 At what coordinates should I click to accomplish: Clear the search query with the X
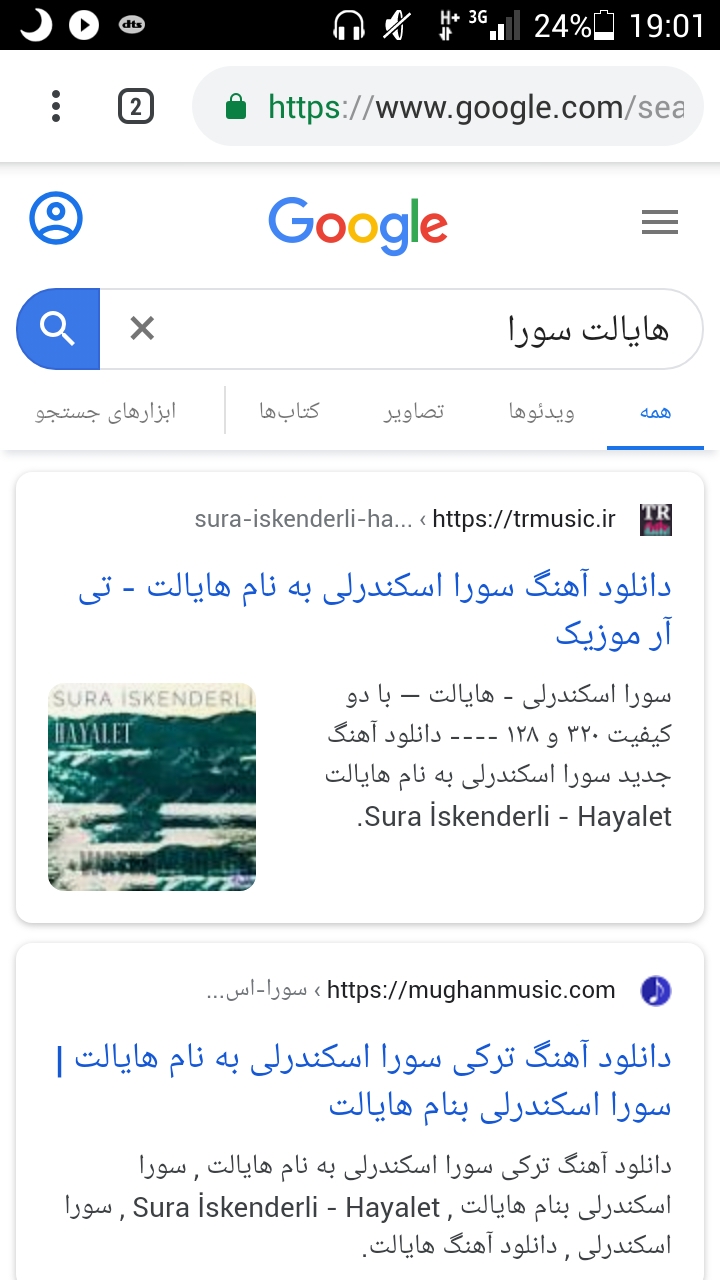143,328
